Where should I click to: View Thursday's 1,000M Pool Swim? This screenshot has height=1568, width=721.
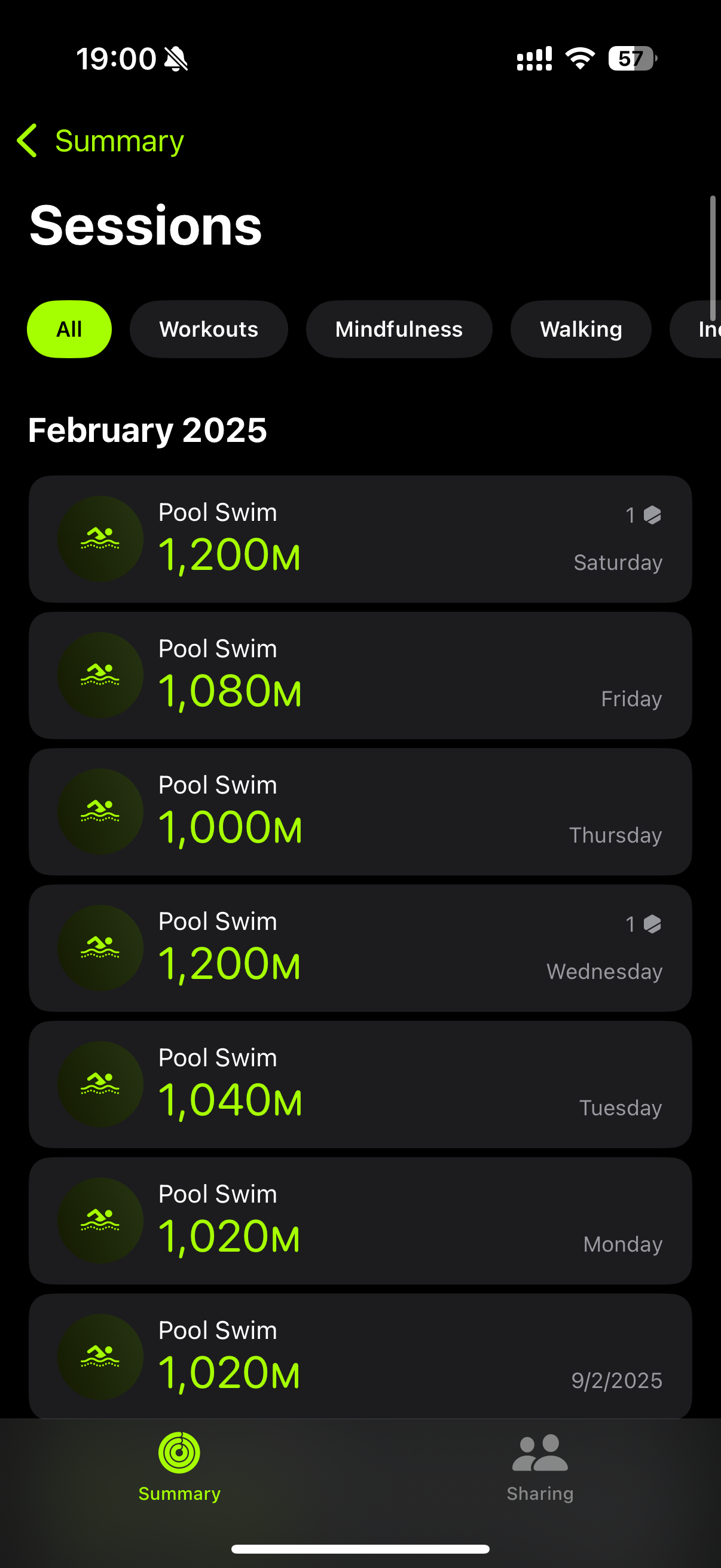[x=360, y=812]
